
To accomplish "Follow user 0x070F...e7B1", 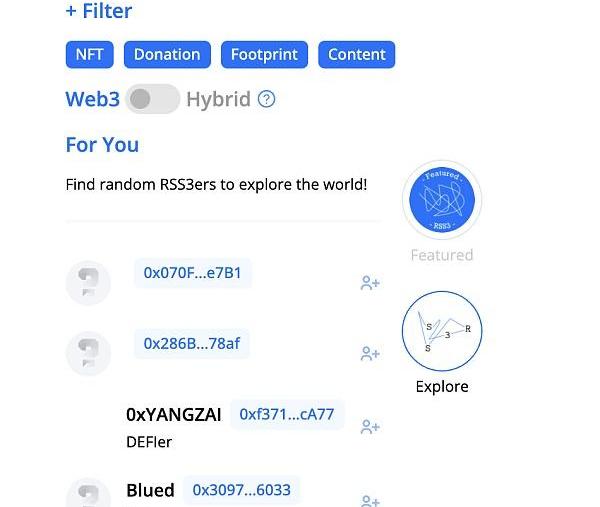I will pos(370,283).
